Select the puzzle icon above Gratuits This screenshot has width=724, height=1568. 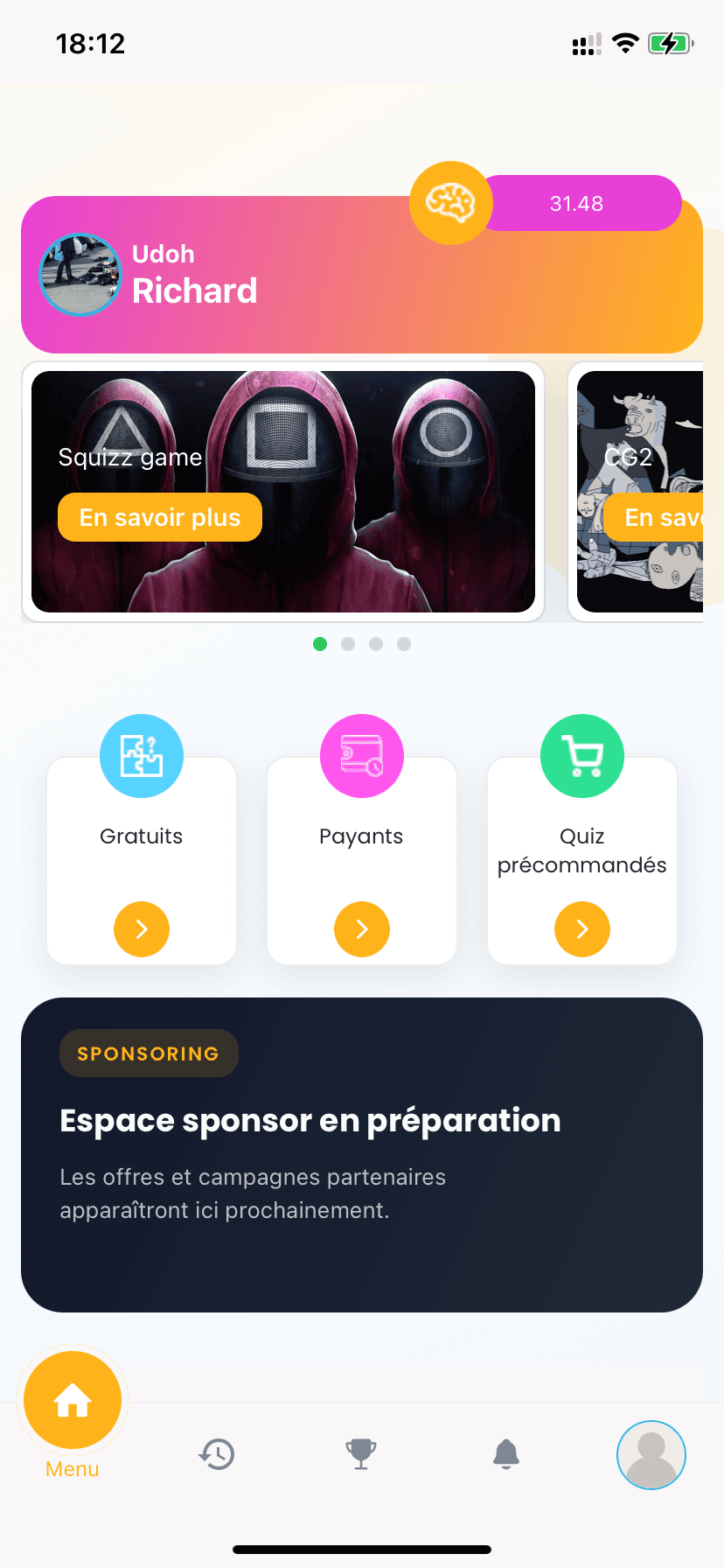141,756
